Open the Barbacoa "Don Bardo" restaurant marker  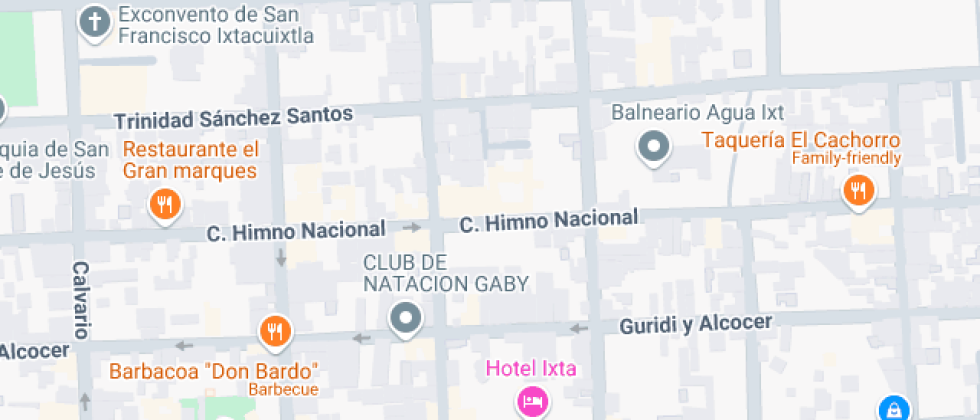(x=276, y=330)
